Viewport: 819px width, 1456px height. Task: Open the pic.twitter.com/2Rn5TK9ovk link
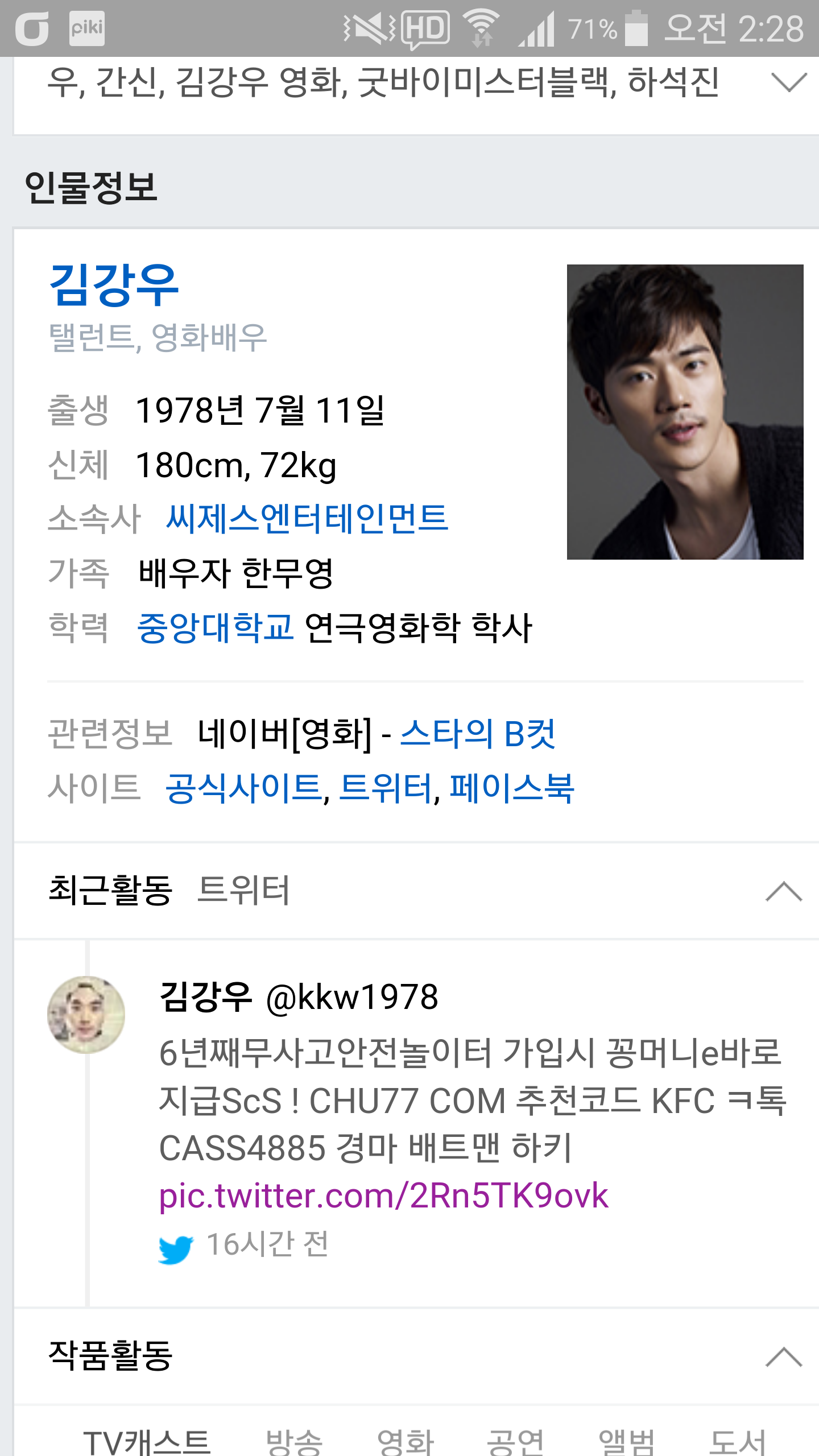383,1196
